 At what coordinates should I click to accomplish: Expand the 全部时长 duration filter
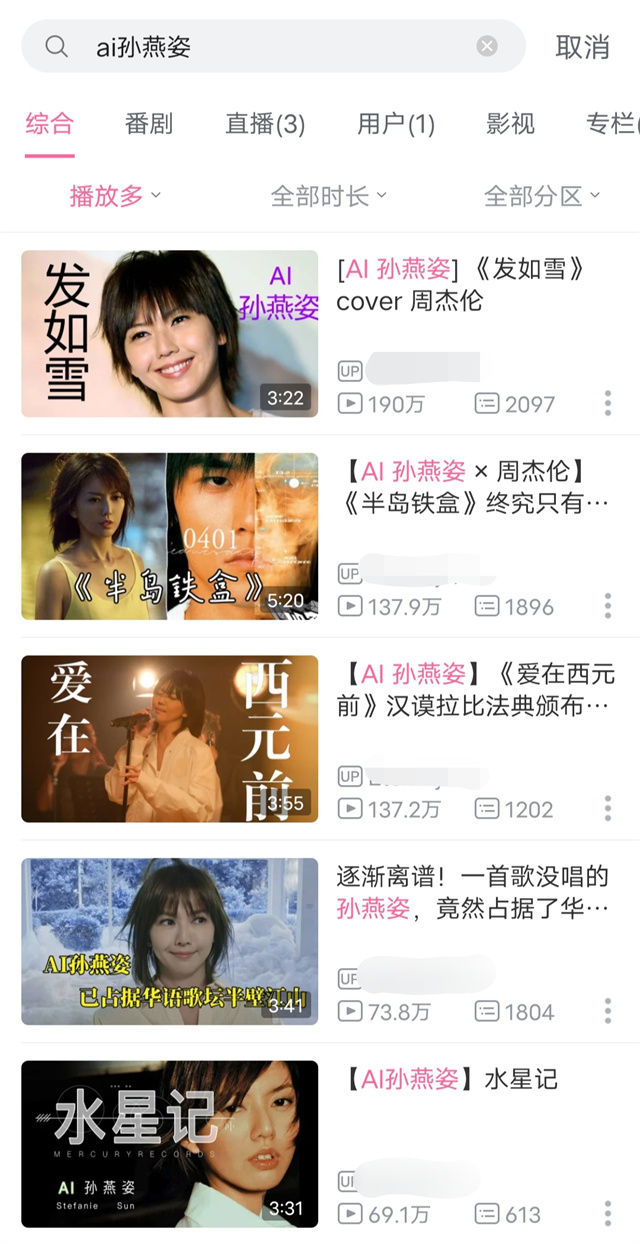[328, 196]
